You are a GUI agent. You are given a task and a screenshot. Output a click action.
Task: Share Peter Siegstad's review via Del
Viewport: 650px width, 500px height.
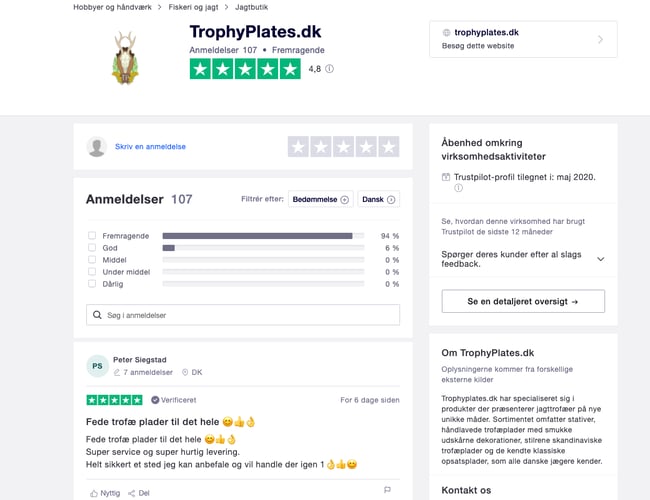[x=138, y=492]
